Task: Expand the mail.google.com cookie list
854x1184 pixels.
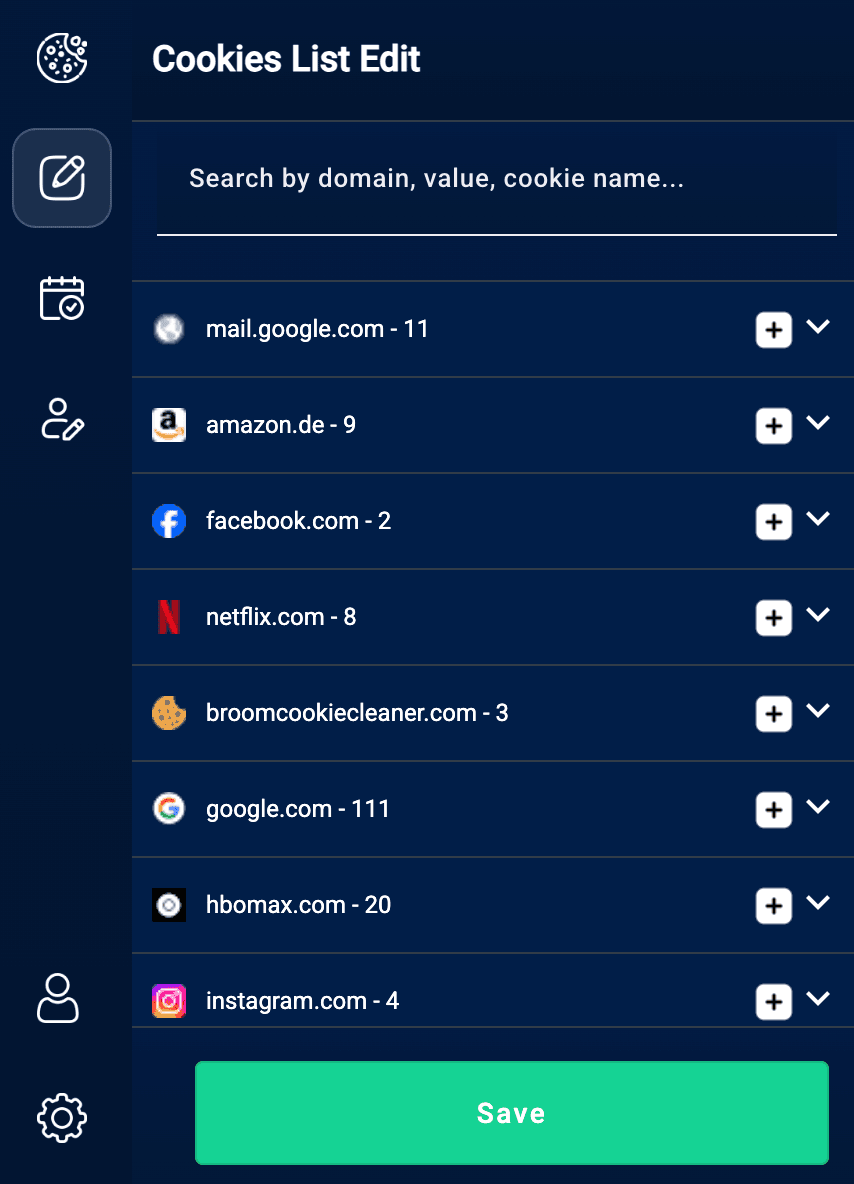Action: [x=818, y=327]
